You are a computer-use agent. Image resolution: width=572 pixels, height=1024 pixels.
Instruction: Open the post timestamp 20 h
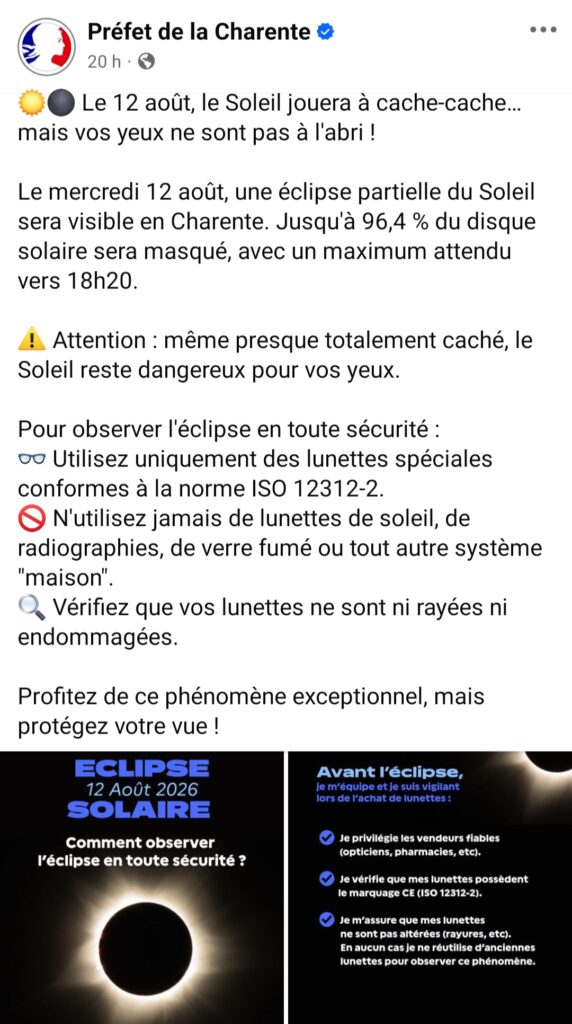tap(104, 61)
